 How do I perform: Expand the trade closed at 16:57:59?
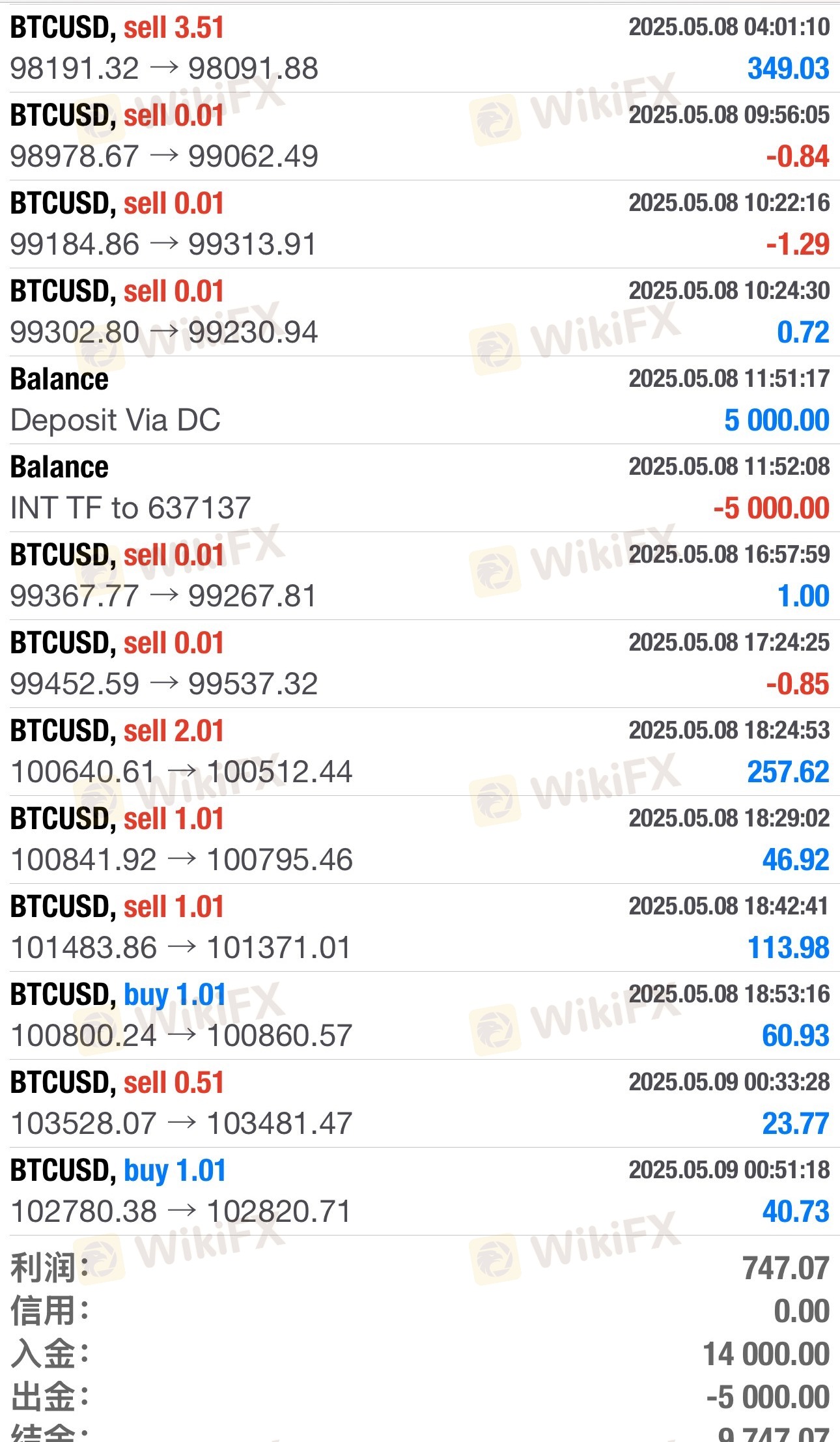pos(420,576)
